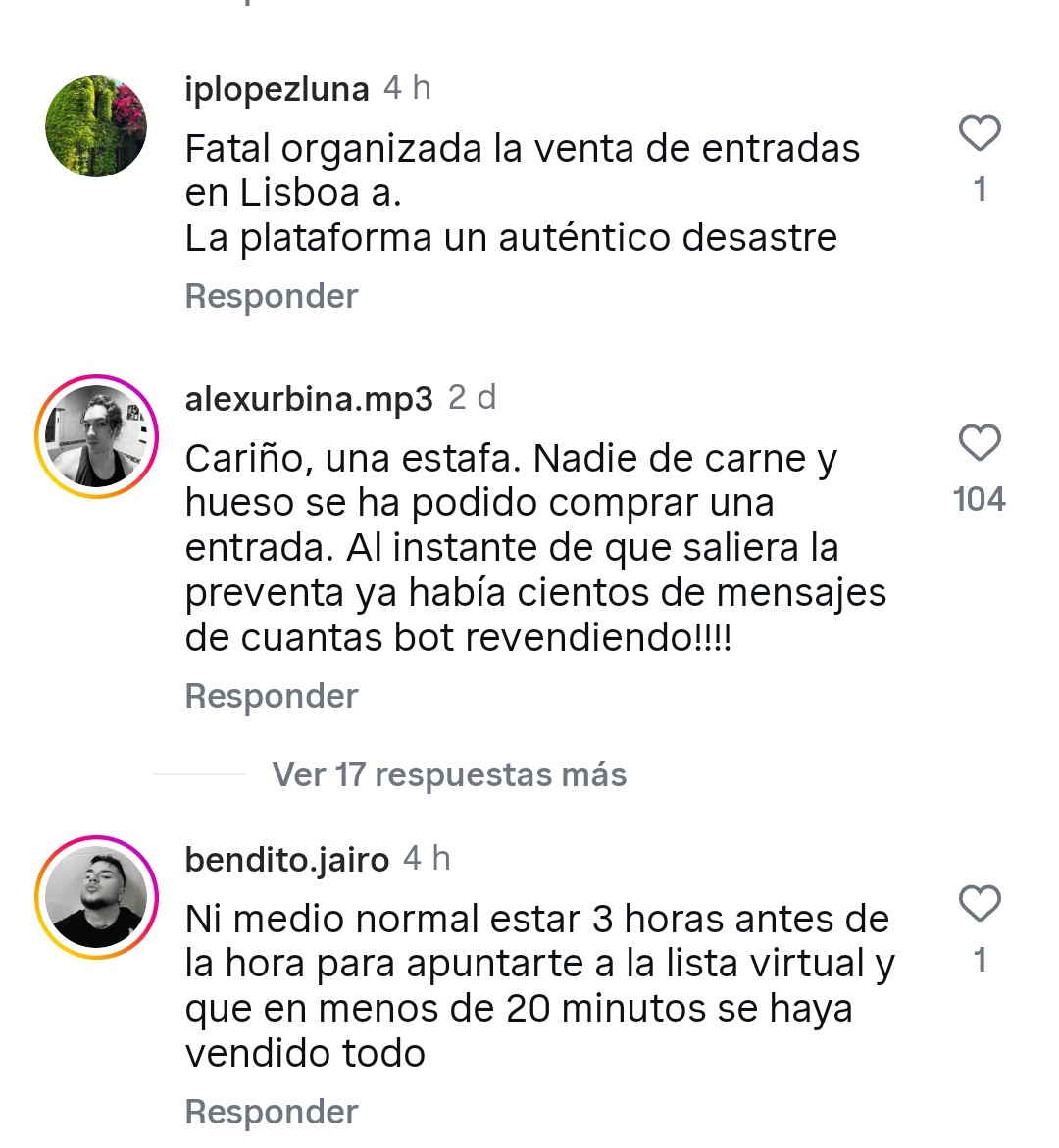Open the alexurbina.mp3 username link
The height and width of the screenshot is (1148, 1059).
pyautogui.click(x=308, y=399)
